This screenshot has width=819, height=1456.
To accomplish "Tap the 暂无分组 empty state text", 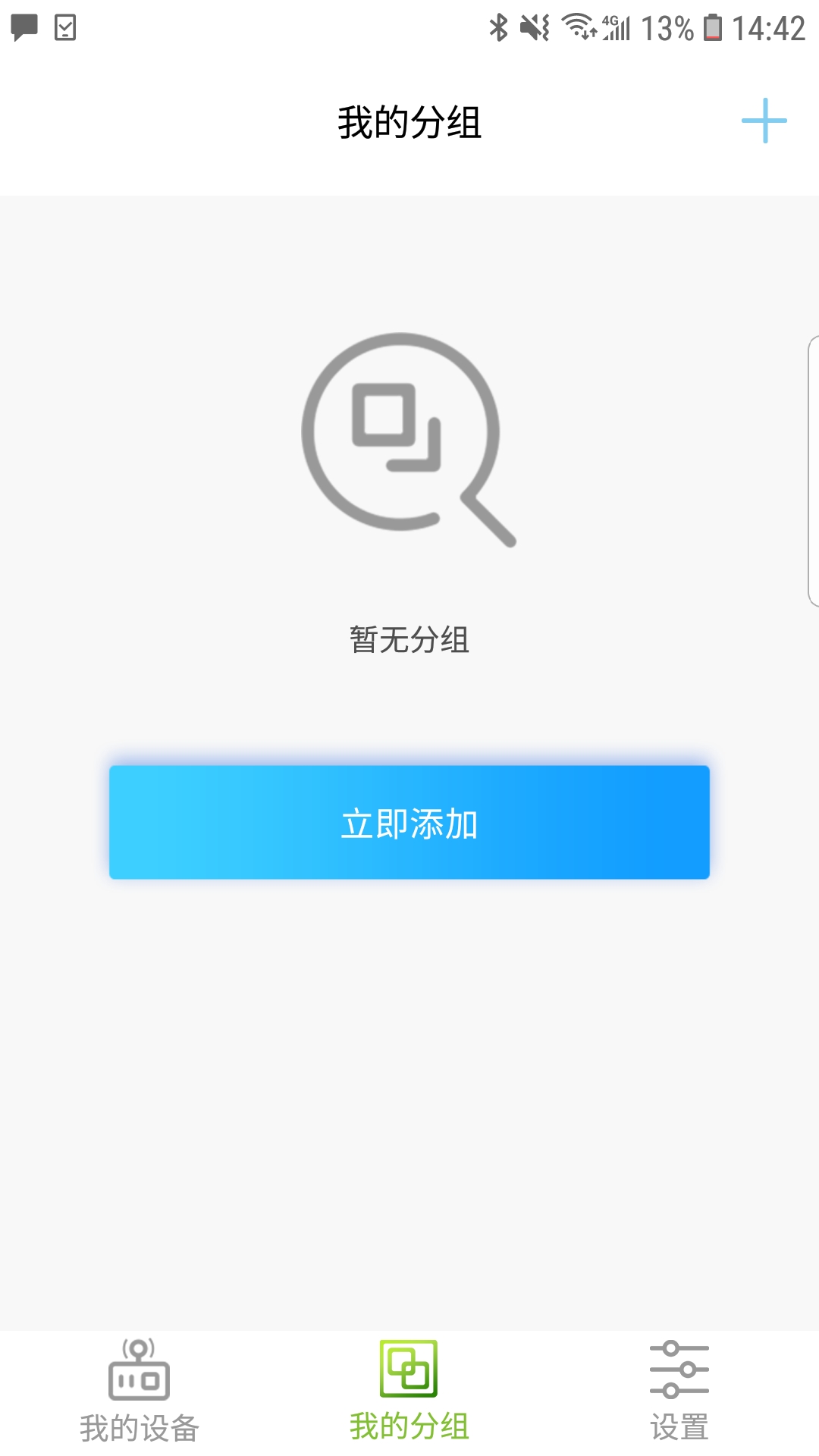I will click(x=409, y=639).
